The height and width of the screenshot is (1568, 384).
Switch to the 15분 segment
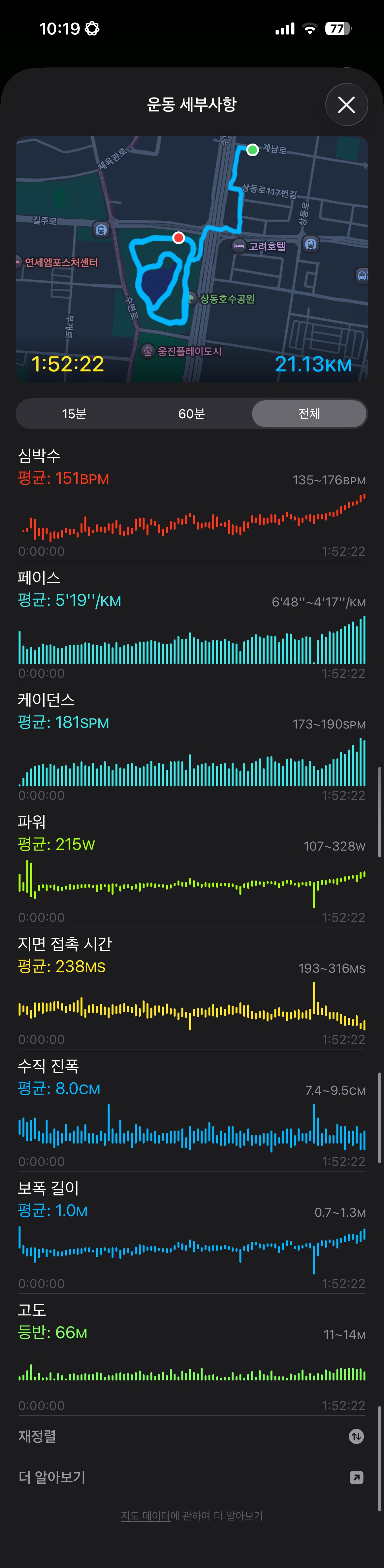74,414
